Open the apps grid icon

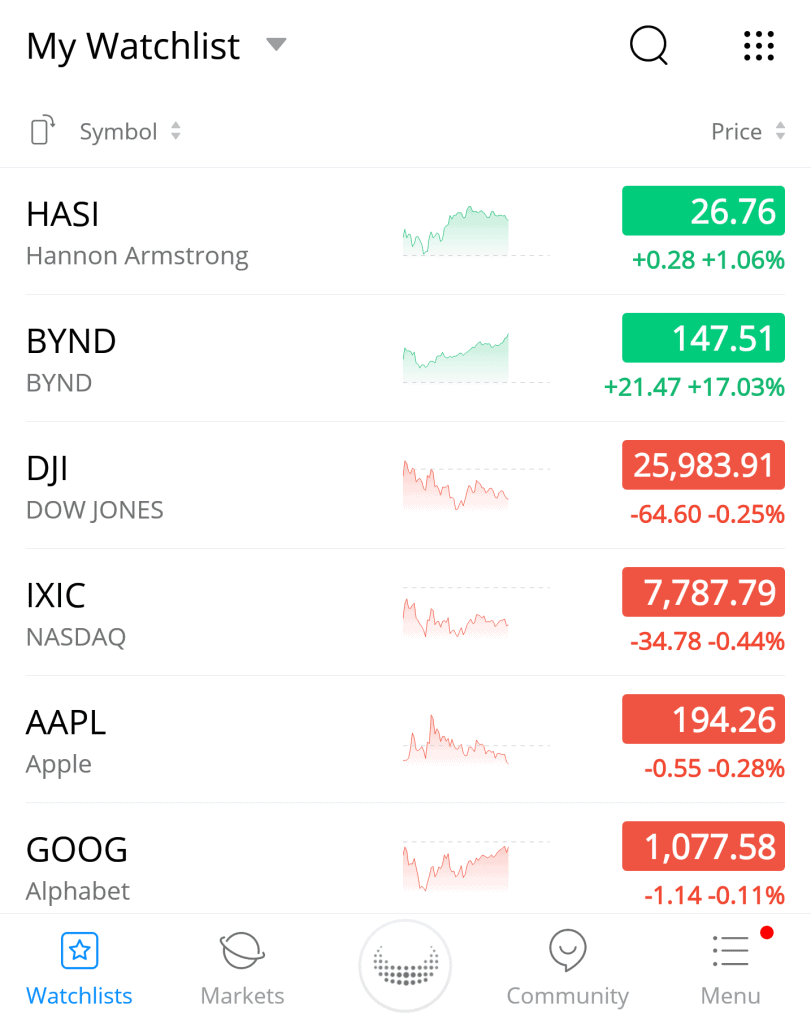tap(758, 45)
